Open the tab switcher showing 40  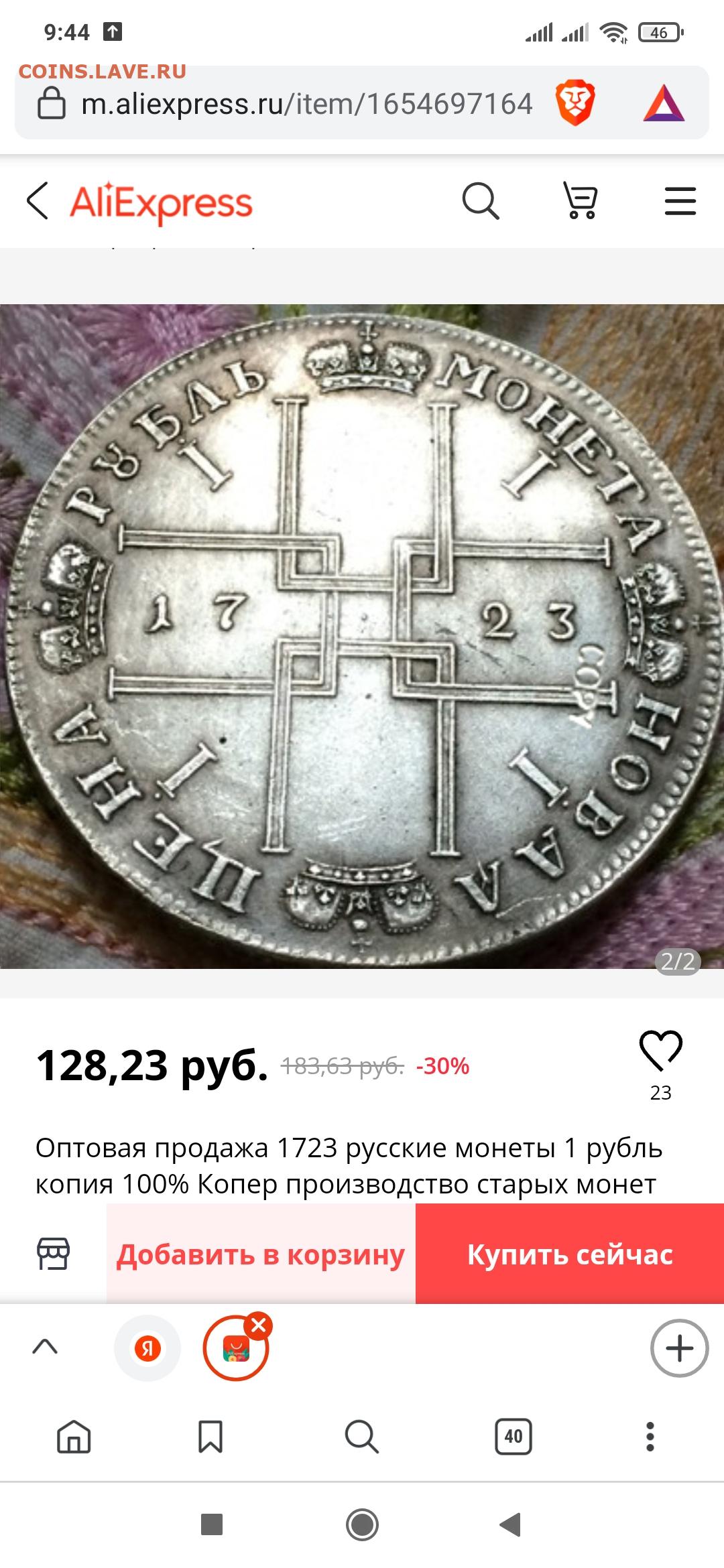coord(514,1437)
